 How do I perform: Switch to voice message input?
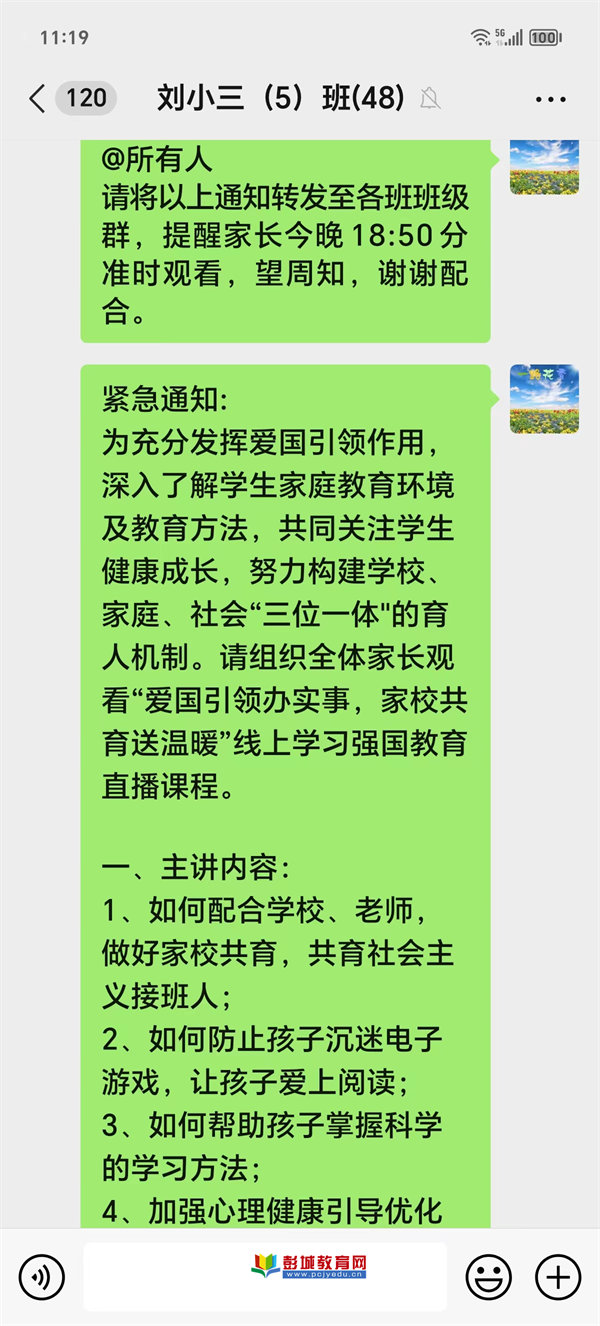point(42,1276)
